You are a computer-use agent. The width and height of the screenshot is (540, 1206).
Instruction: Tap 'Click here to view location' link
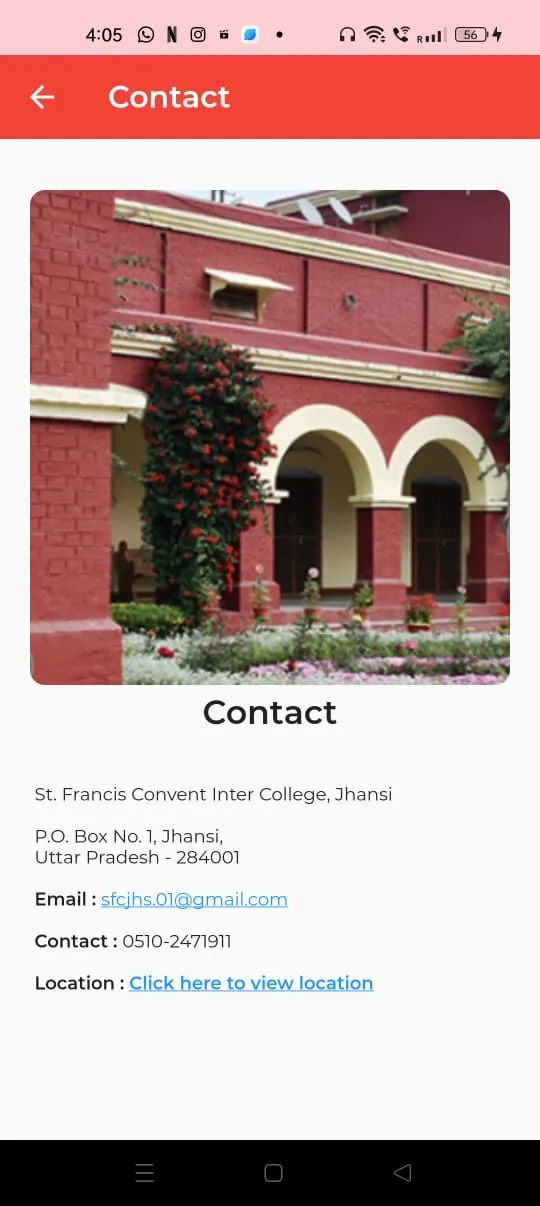(251, 983)
